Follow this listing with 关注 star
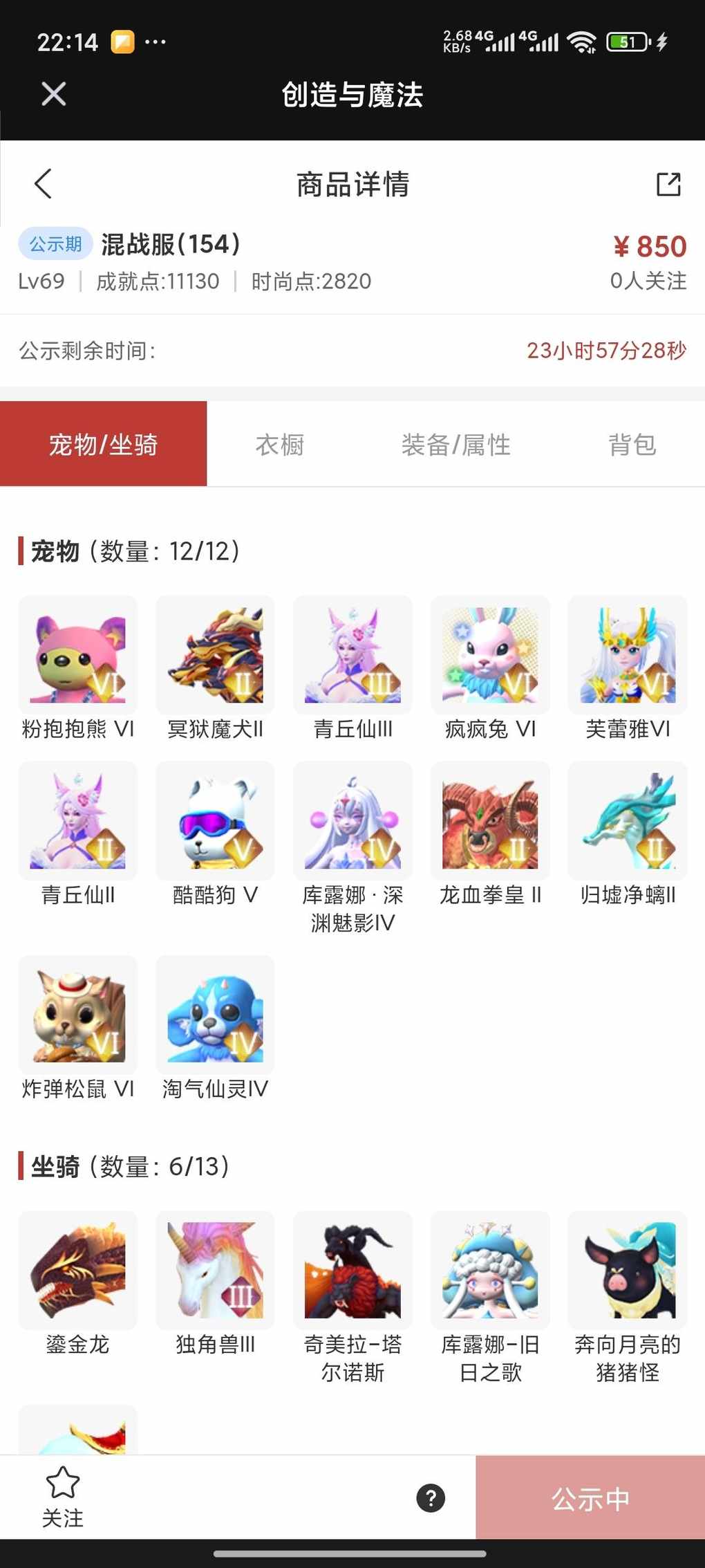Viewport: 705px width, 1568px height. pyautogui.click(x=62, y=1497)
